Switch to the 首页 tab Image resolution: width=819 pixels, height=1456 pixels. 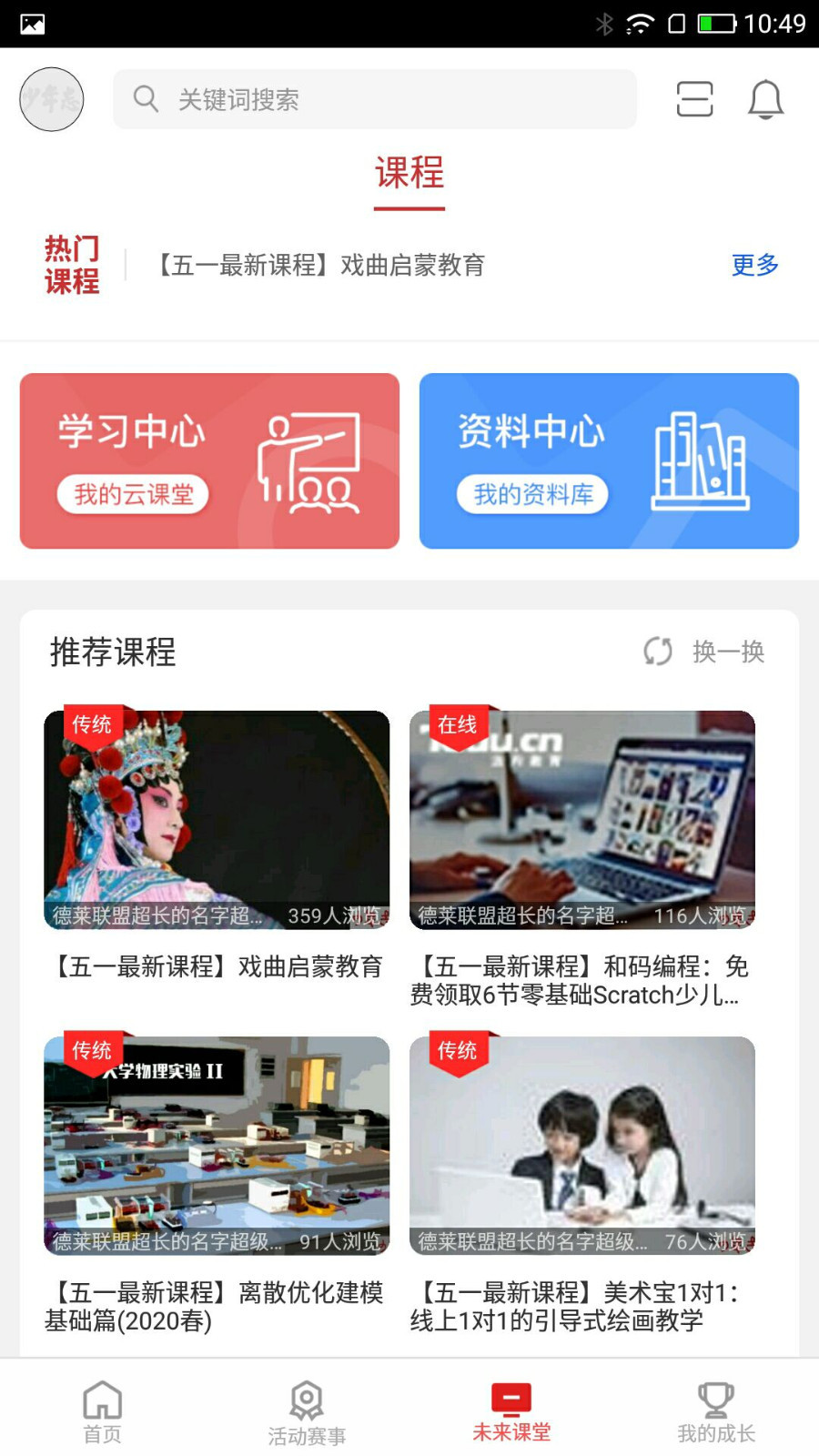click(102, 1411)
